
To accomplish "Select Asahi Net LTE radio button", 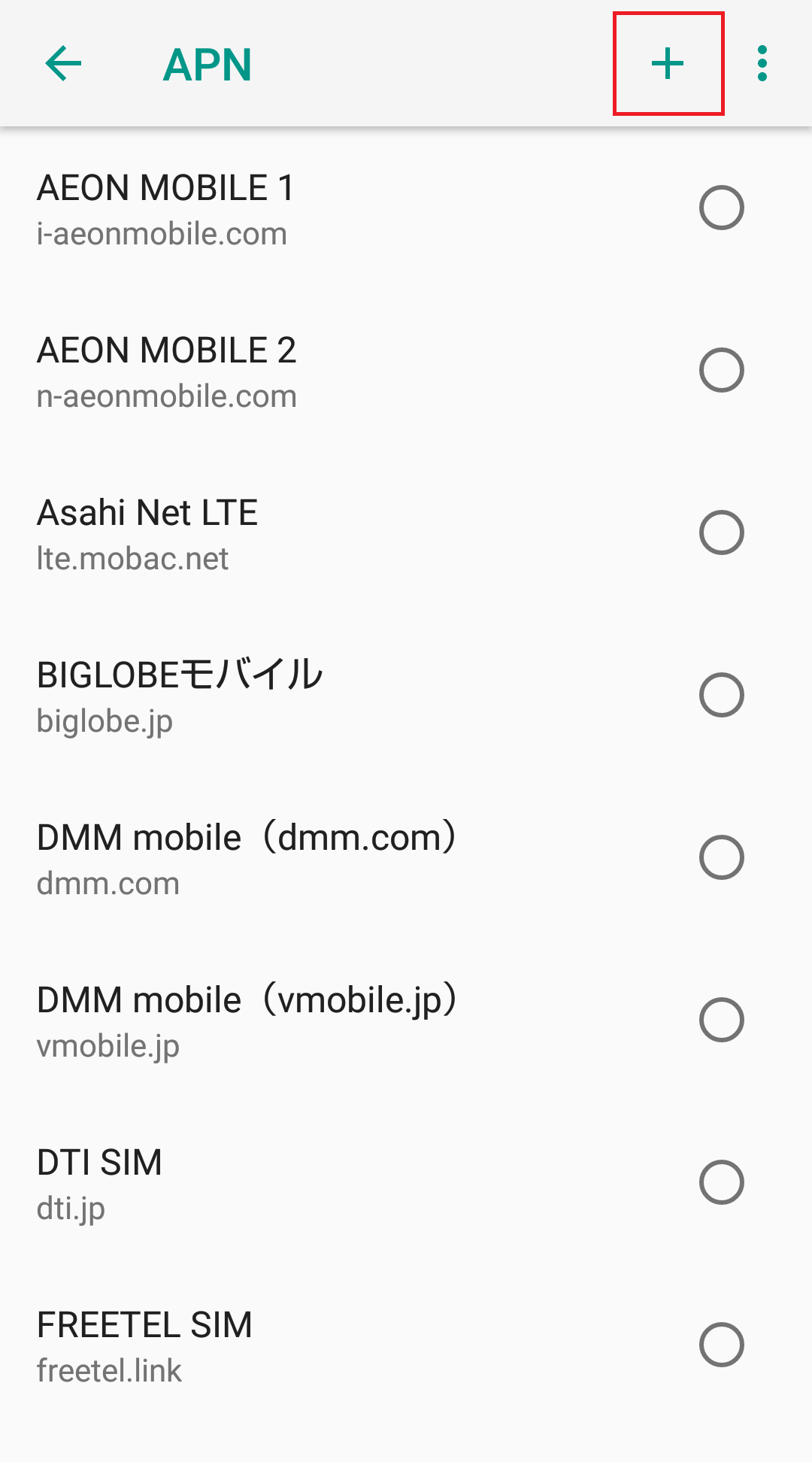I will (721, 532).
